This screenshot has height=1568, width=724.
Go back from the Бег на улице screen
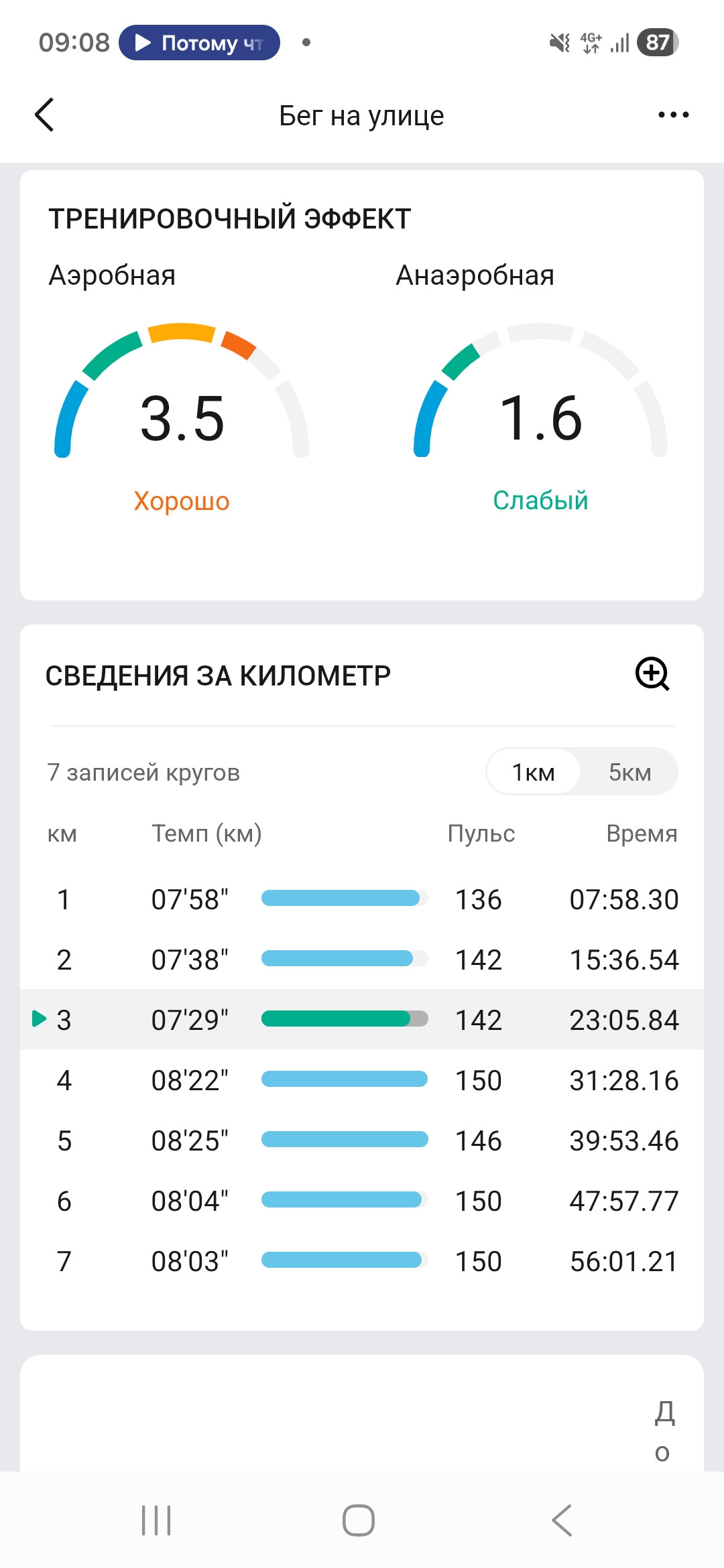click(x=44, y=115)
